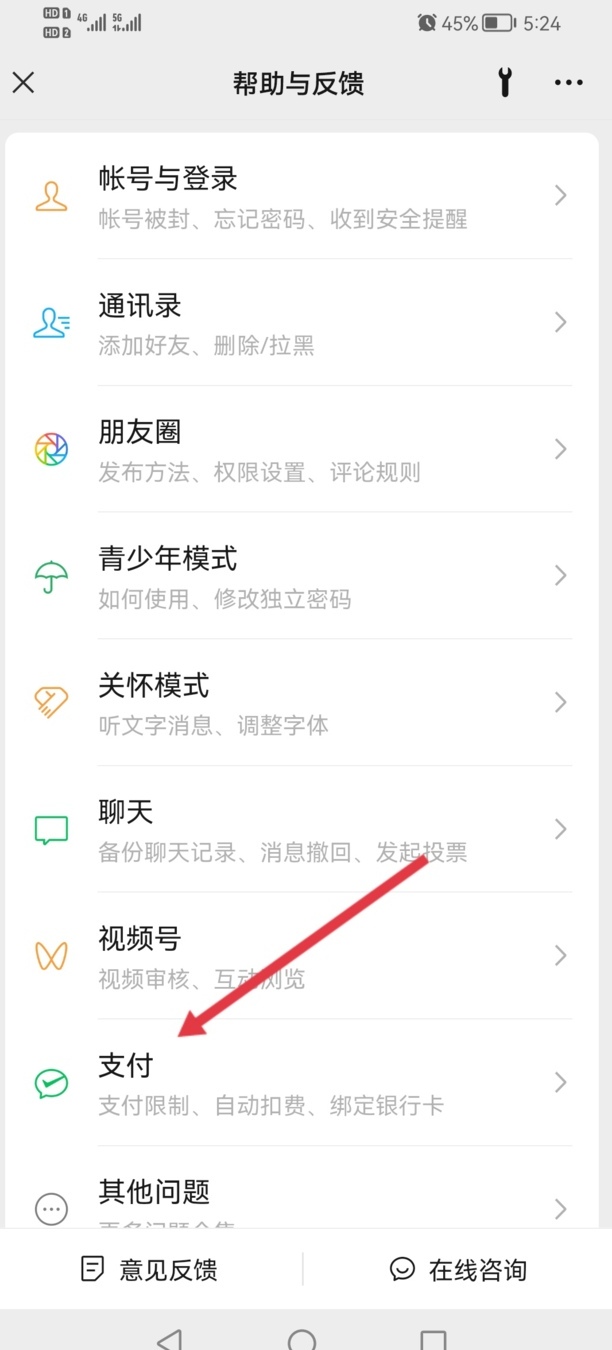Close the 帮助与反馈 page

pyautogui.click(x=23, y=83)
